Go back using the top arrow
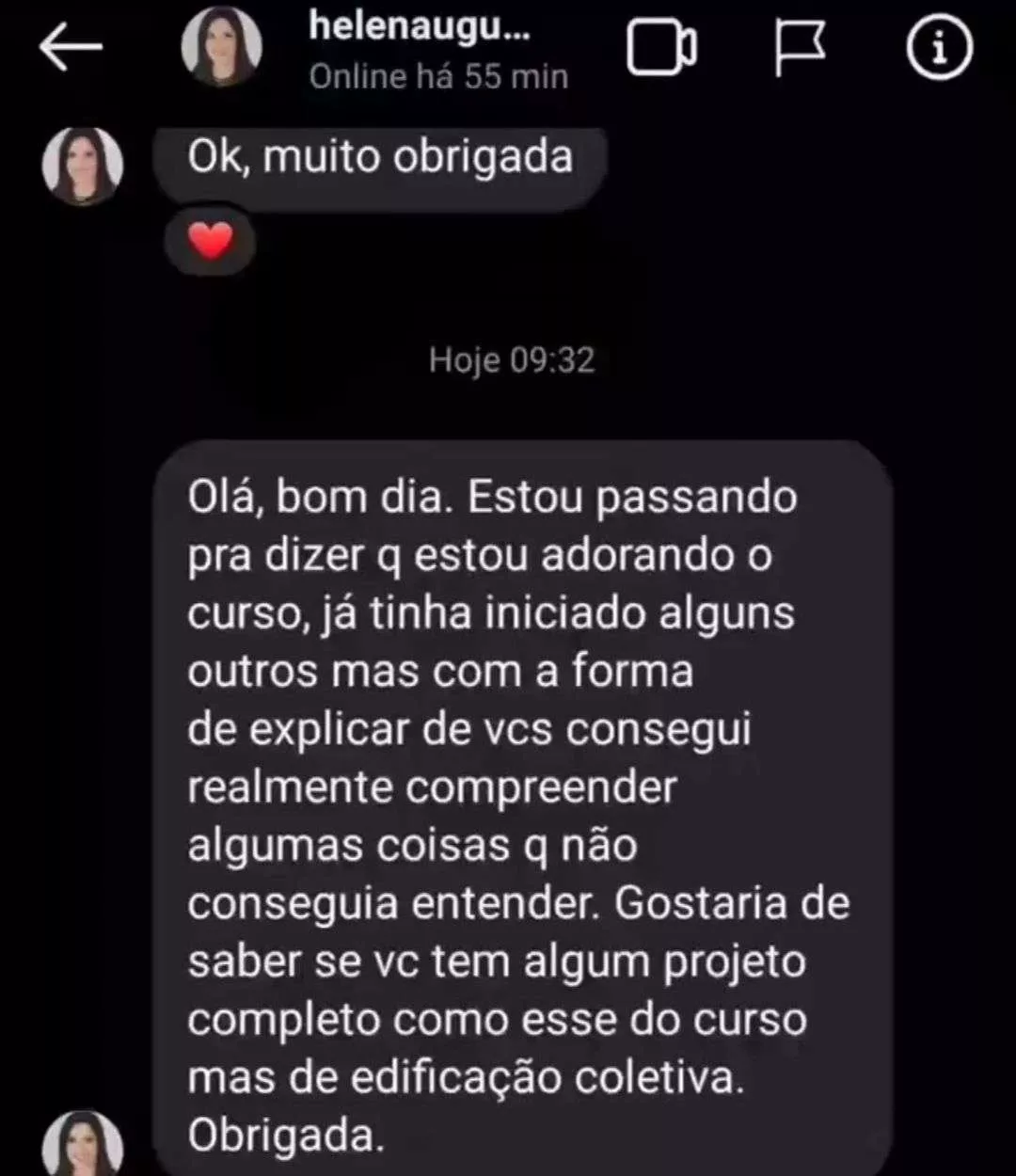Image resolution: width=1016 pixels, height=1176 pixels. (x=71, y=47)
